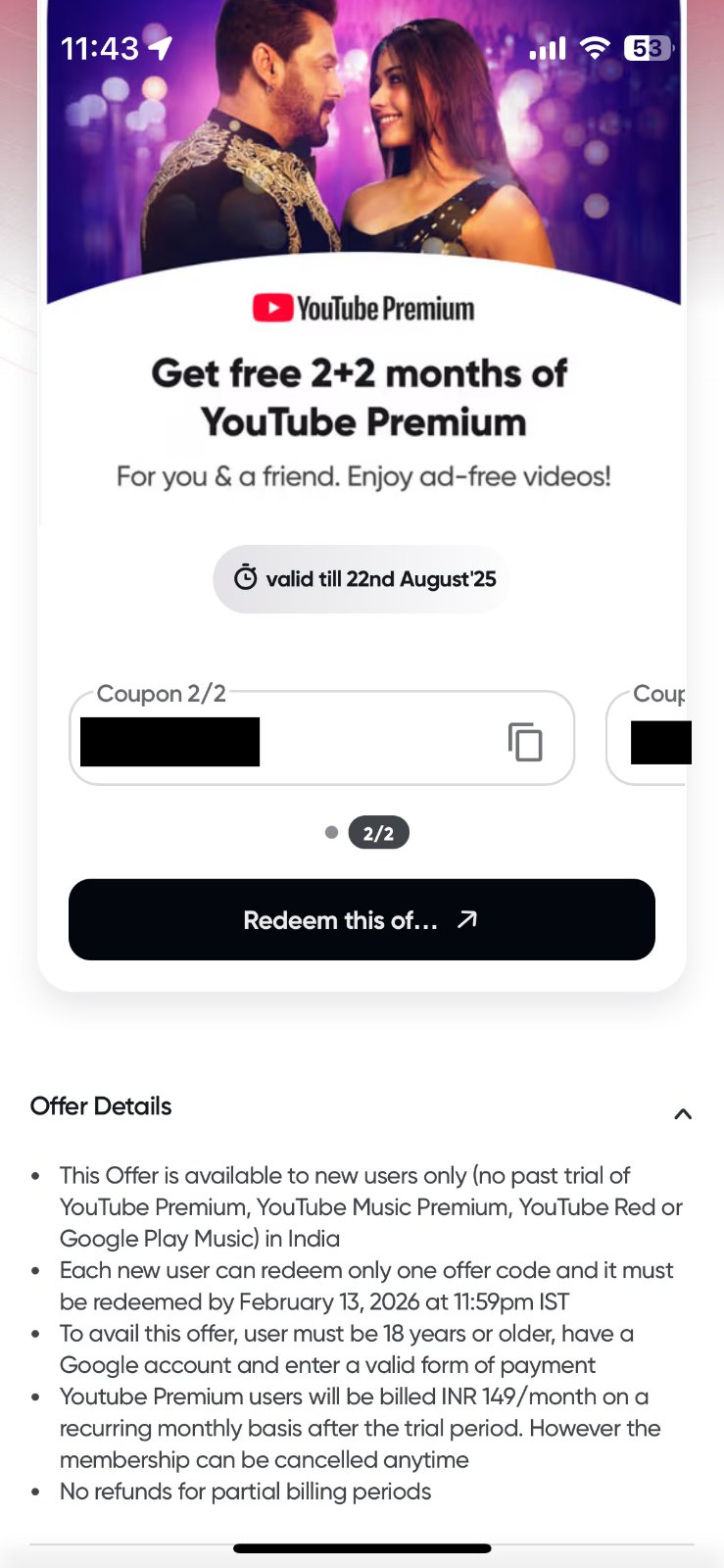Go to the first coupon page dot

coord(331,832)
